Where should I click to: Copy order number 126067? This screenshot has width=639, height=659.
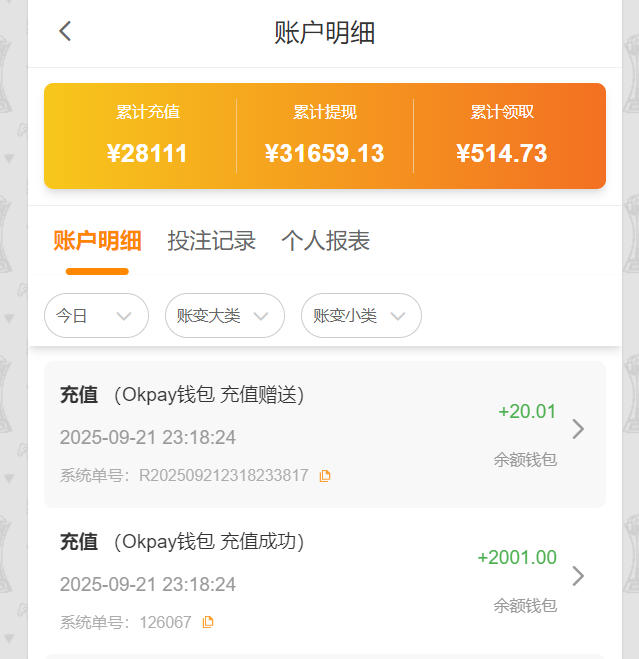(x=208, y=622)
